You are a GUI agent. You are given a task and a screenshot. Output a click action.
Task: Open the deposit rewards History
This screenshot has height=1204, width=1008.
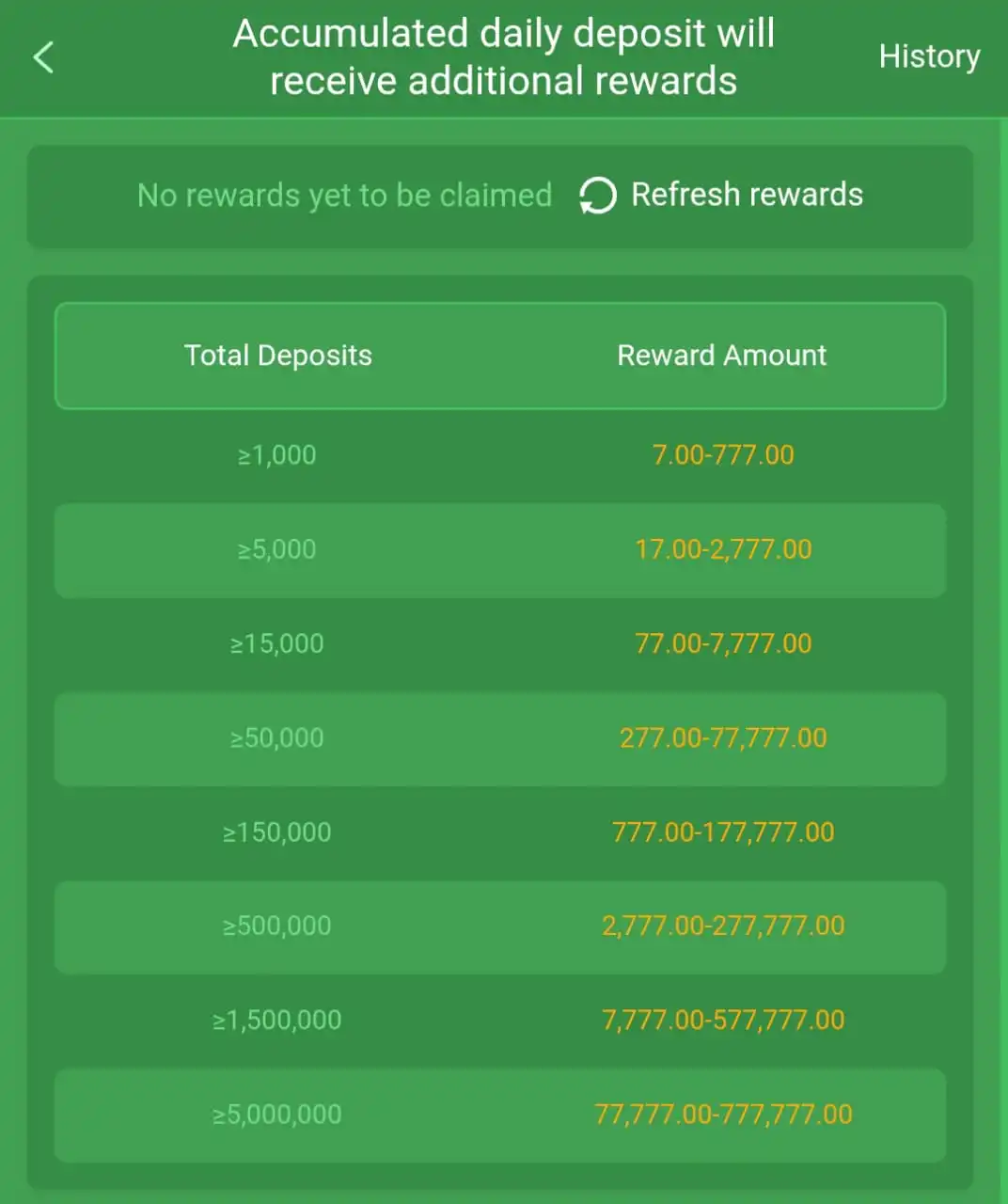pos(929,56)
